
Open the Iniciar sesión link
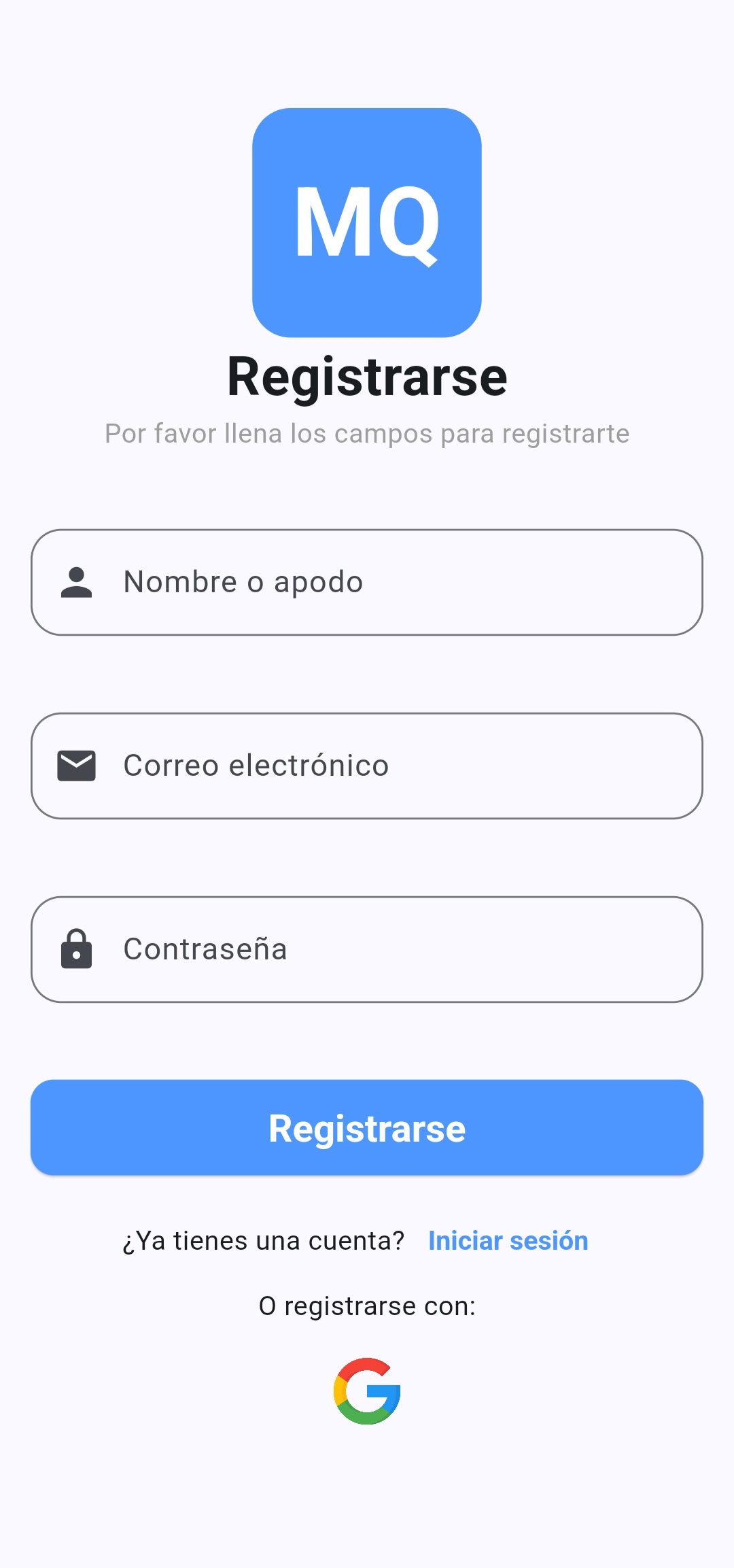pyautogui.click(x=508, y=1241)
